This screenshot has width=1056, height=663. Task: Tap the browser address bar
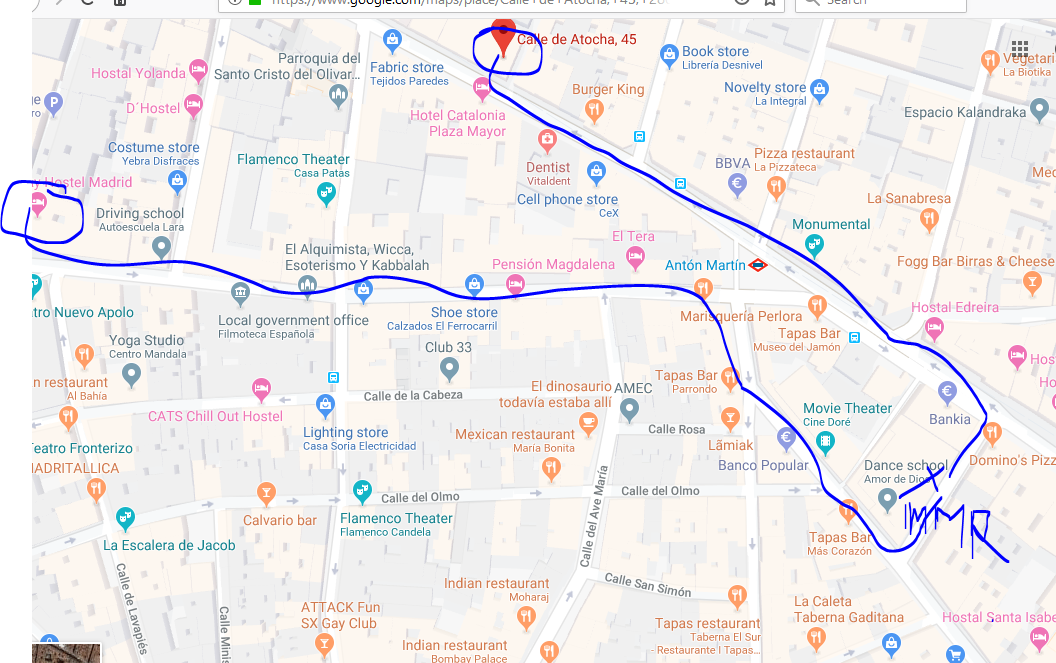500,3
